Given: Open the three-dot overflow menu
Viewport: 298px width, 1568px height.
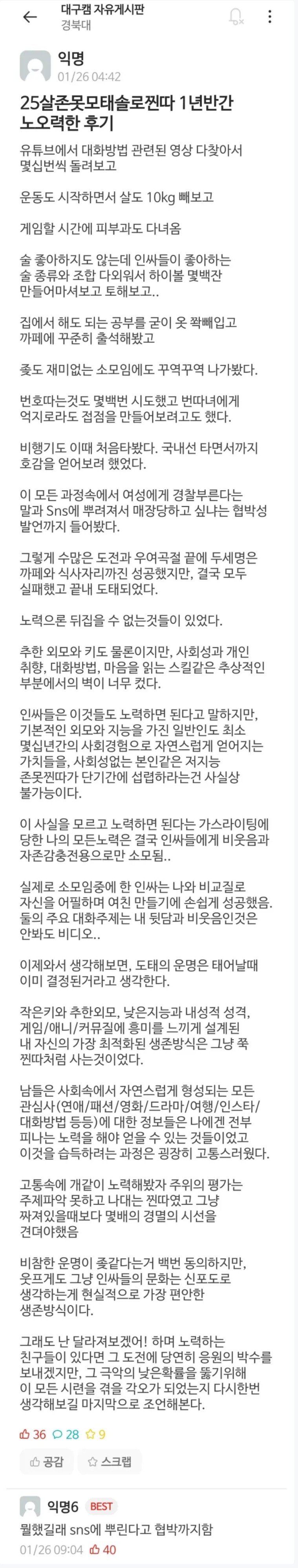Looking at the screenshot, I should [269, 17].
